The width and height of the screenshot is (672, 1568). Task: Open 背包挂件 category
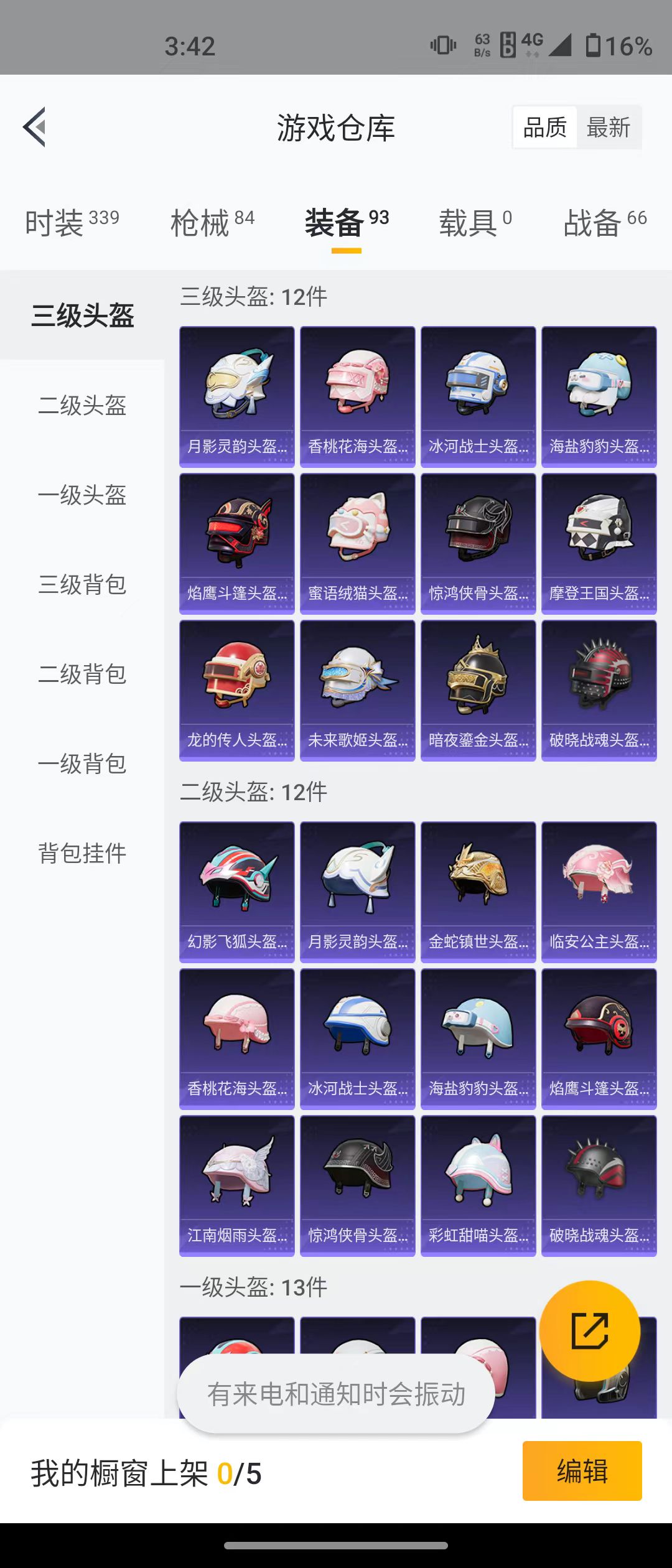click(x=82, y=853)
